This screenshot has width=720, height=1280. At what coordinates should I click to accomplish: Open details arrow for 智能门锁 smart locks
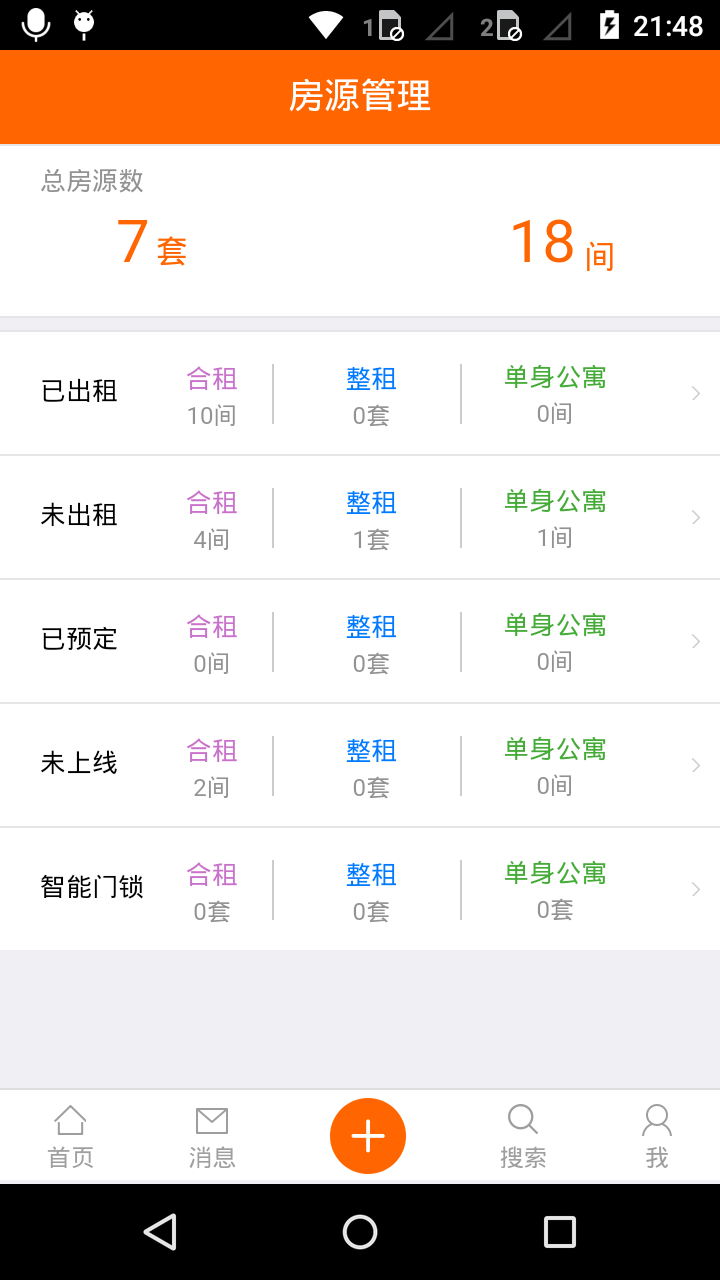point(695,889)
